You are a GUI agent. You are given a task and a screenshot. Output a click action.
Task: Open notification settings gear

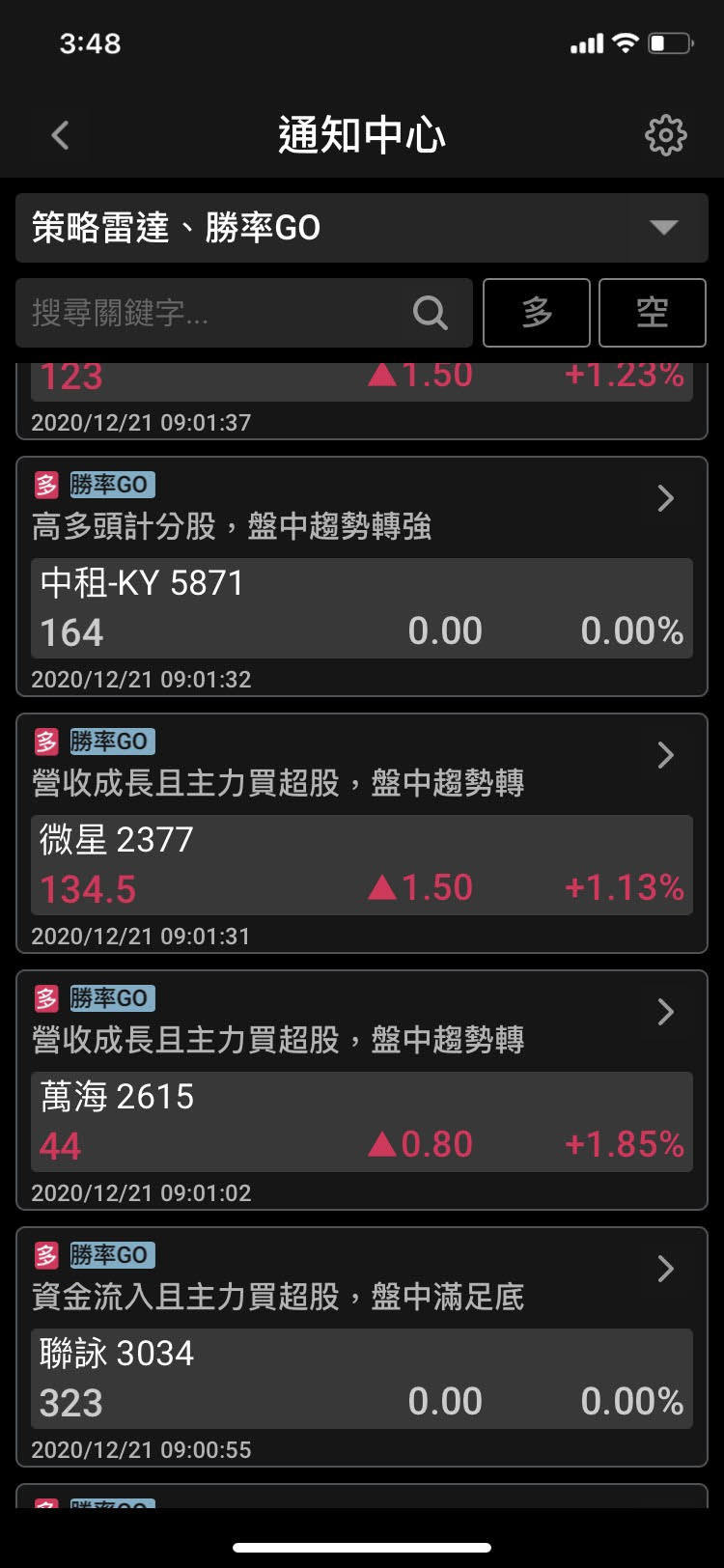[x=665, y=135]
